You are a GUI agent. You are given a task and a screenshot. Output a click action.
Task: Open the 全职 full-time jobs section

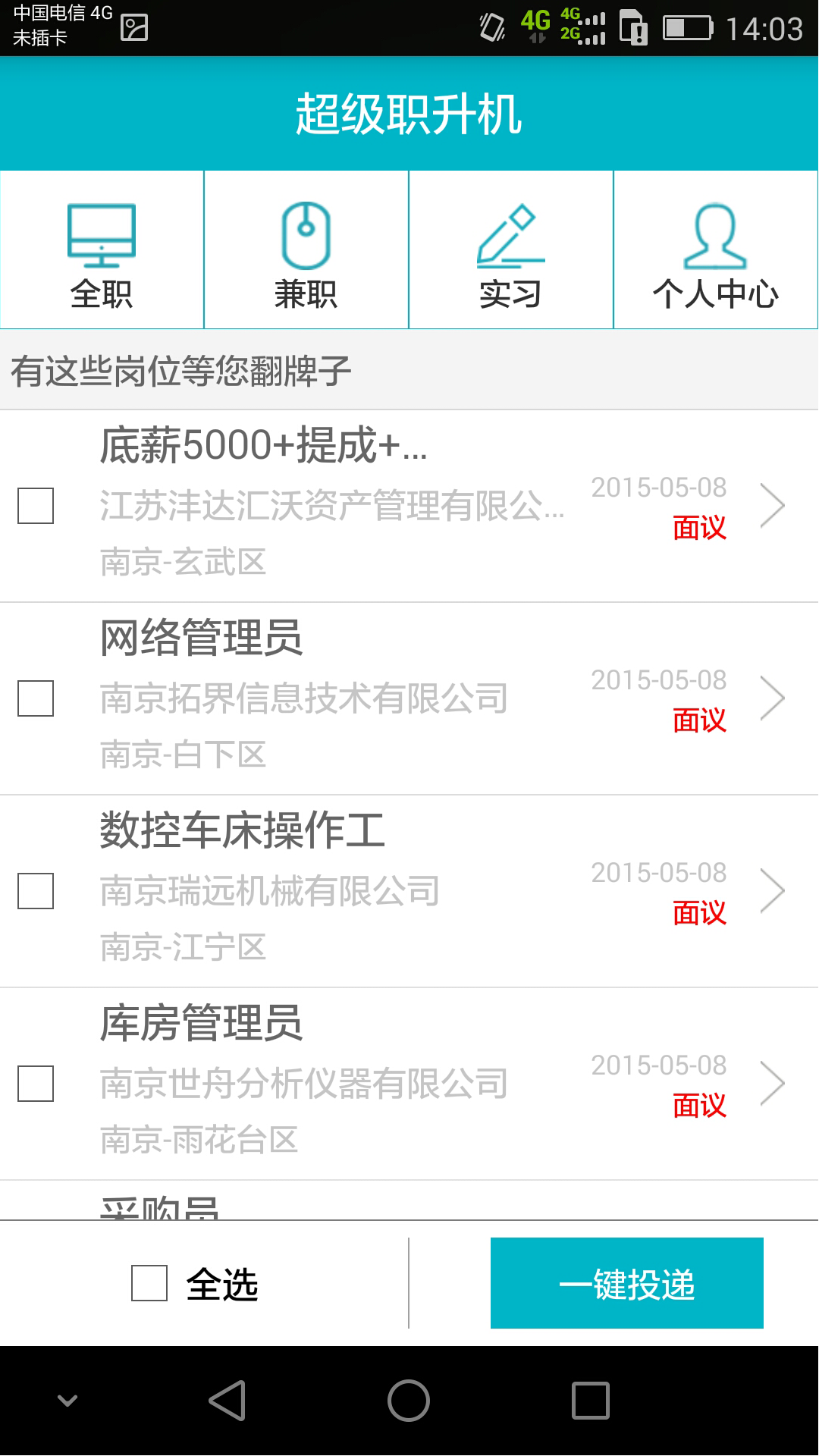click(102, 250)
